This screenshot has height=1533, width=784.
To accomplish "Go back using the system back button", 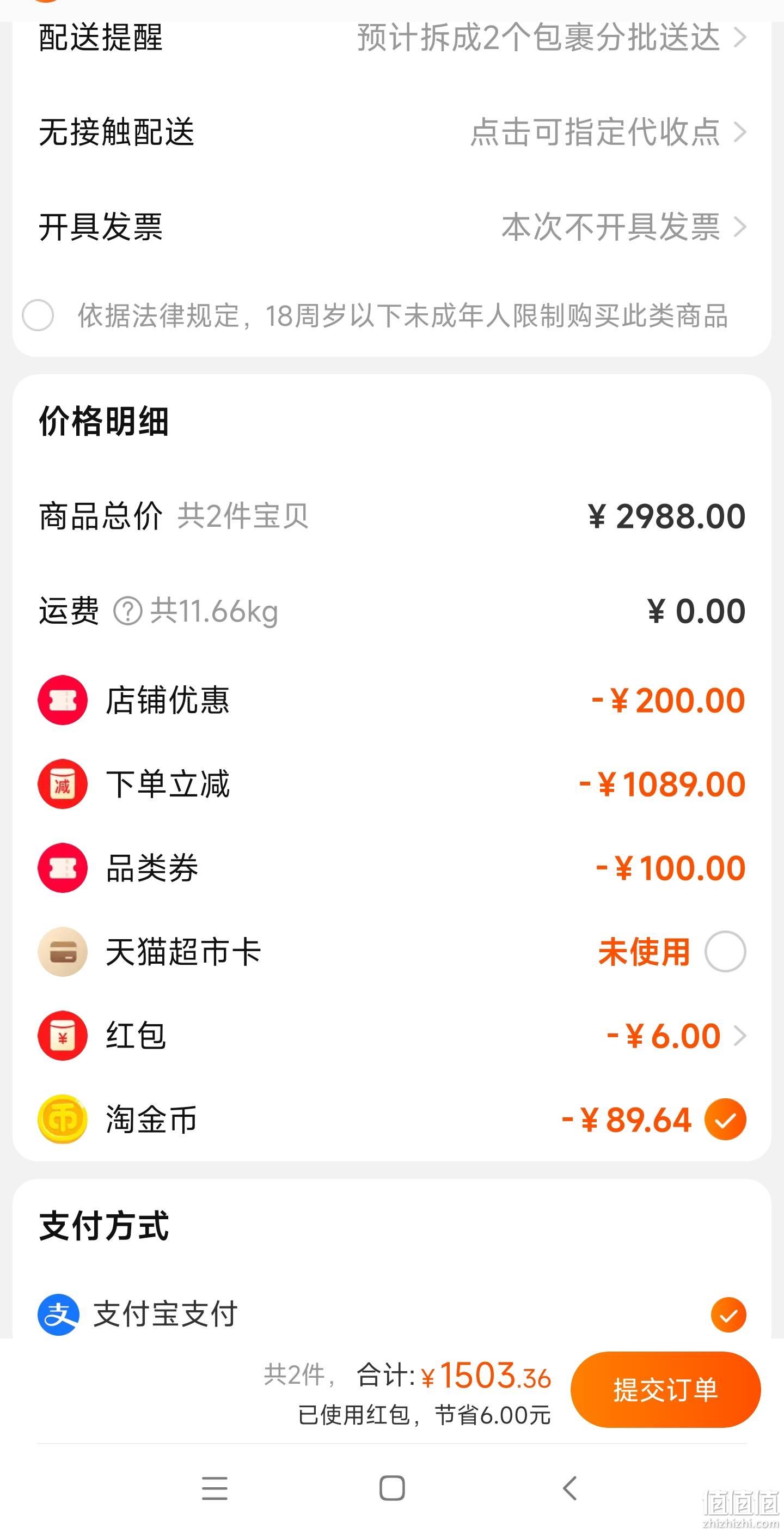I will click(569, 1488).
